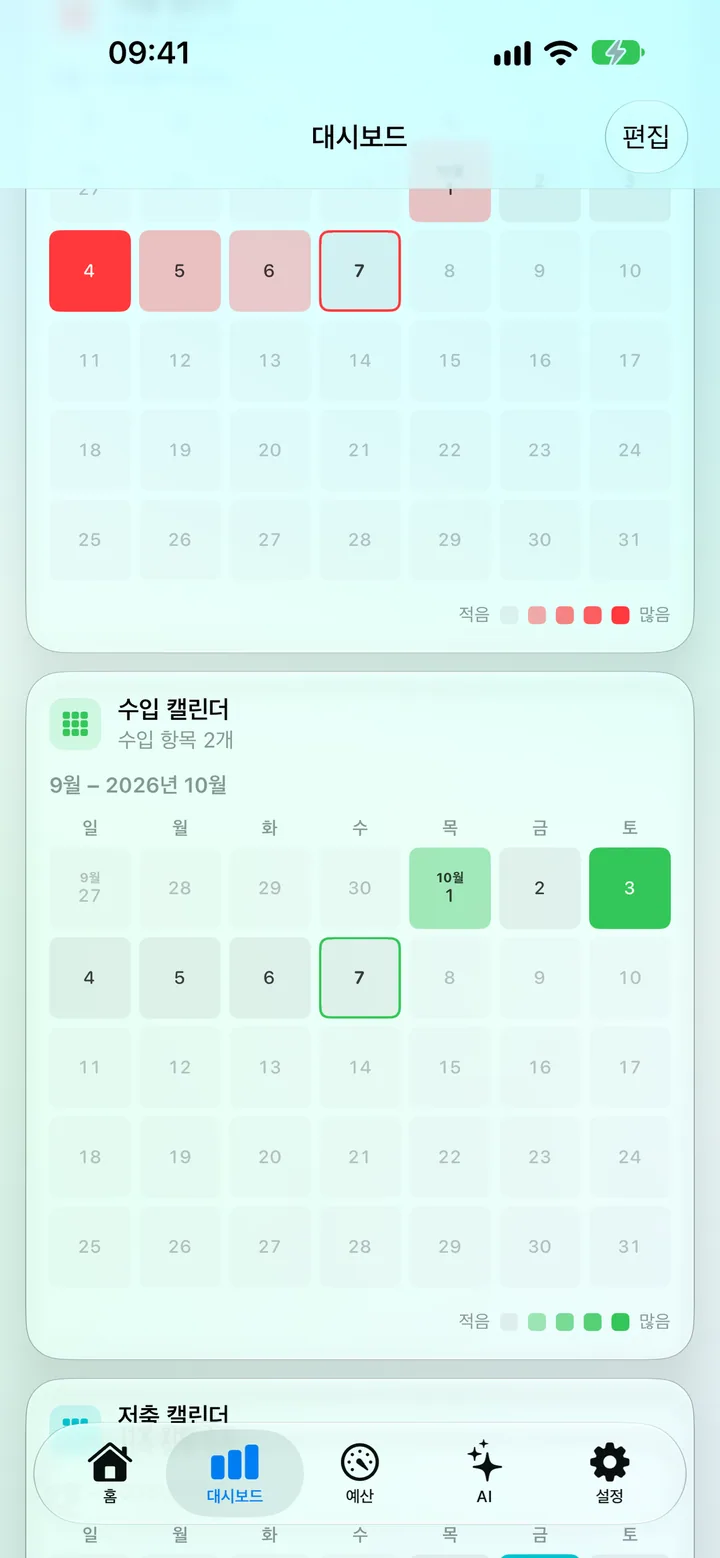Choose day 7 in the 수입 캘린더
720x1558 pixels.
coord(360,978)
